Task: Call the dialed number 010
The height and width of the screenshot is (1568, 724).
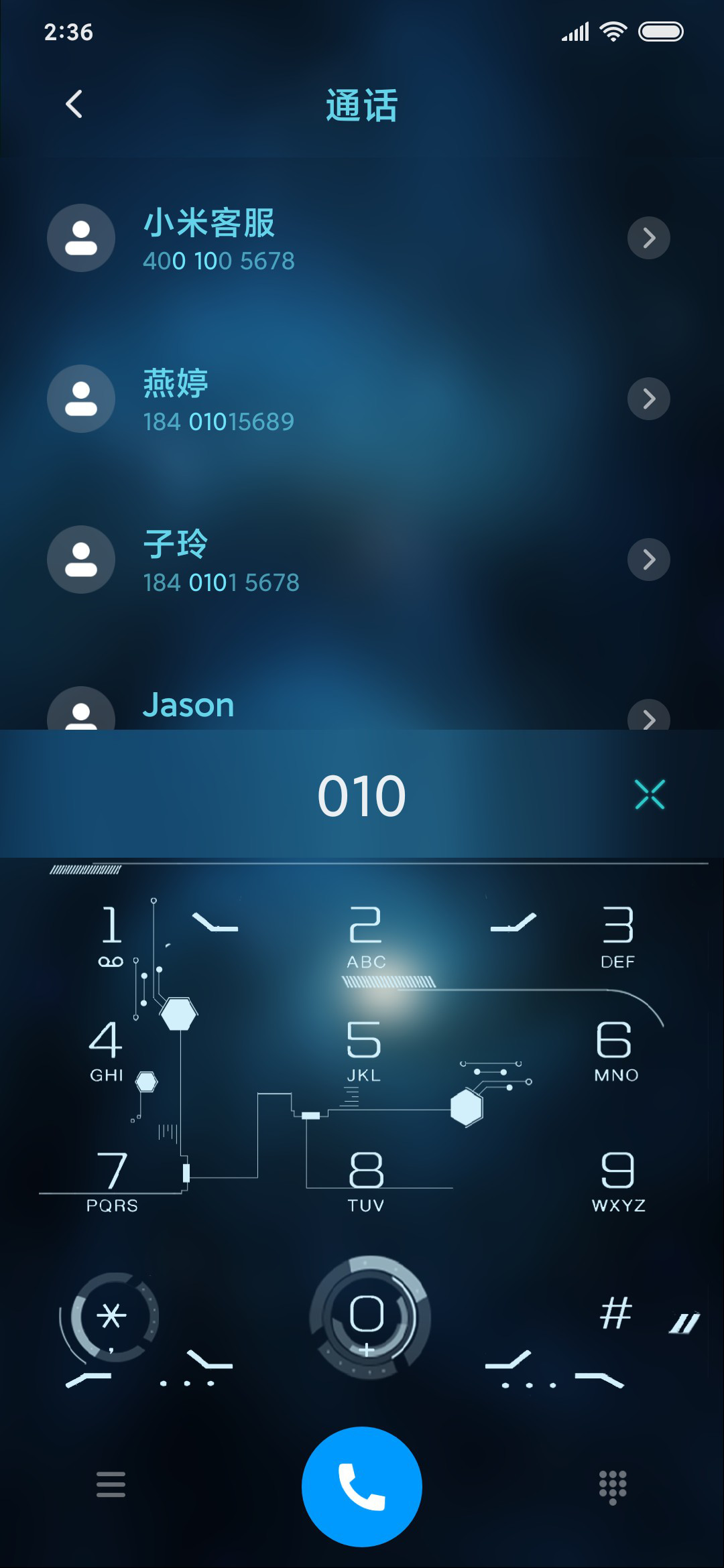Action: (x=362, y=1486)
